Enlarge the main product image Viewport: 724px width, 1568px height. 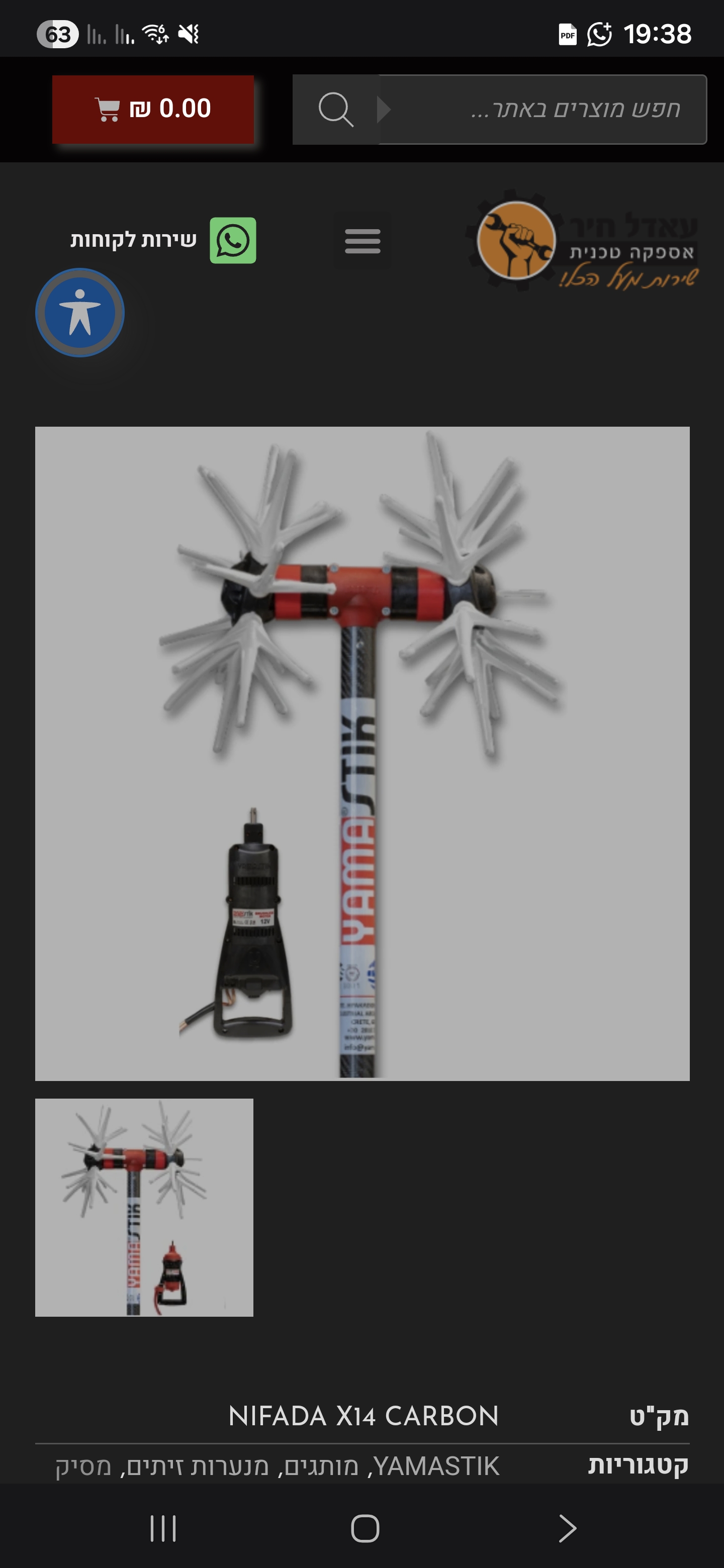(363, 753)
